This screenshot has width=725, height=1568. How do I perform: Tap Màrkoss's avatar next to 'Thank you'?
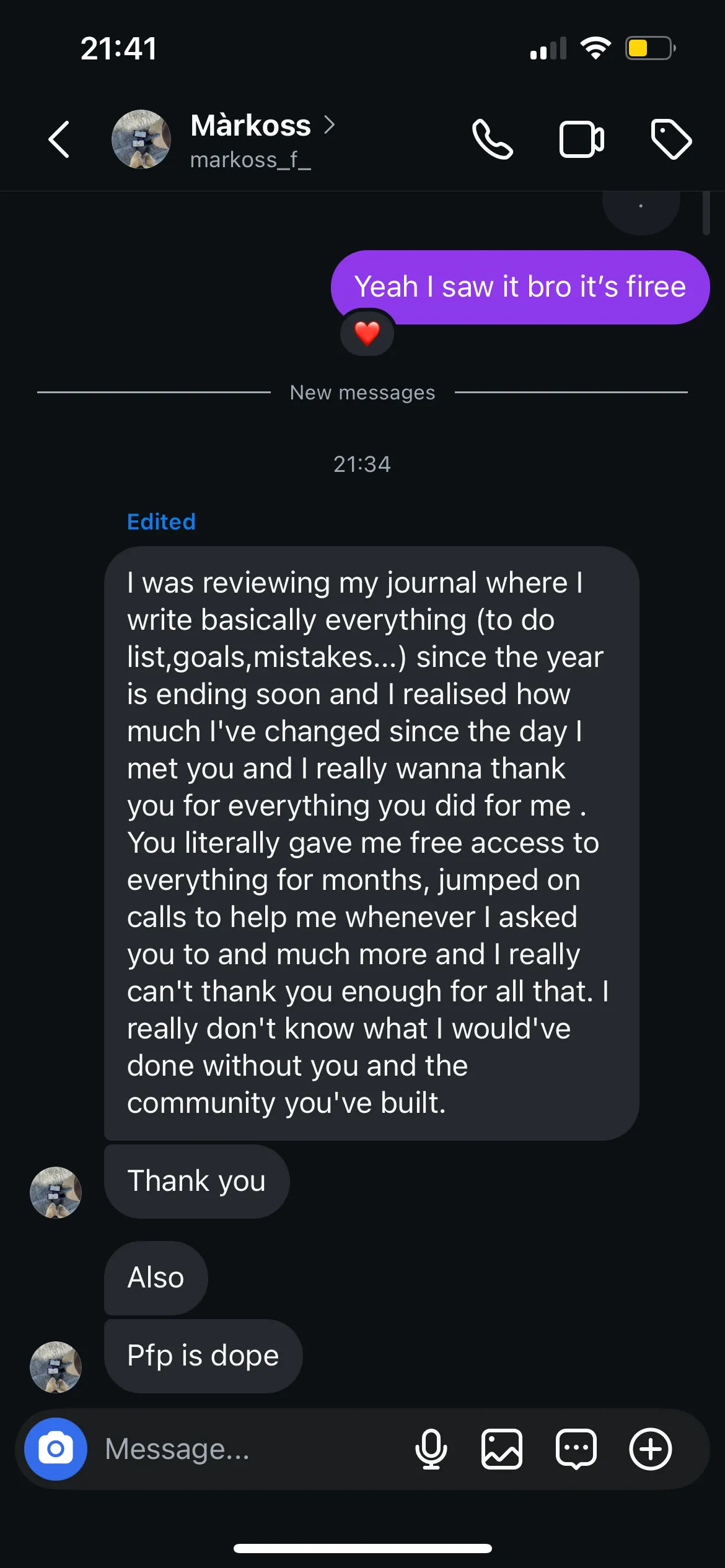56,1193
